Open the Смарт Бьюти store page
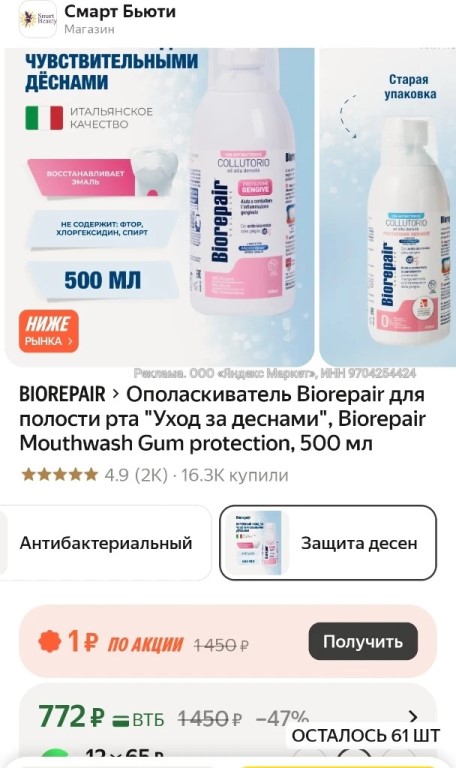This screenshot has width=456, height=768. point(98,20)
